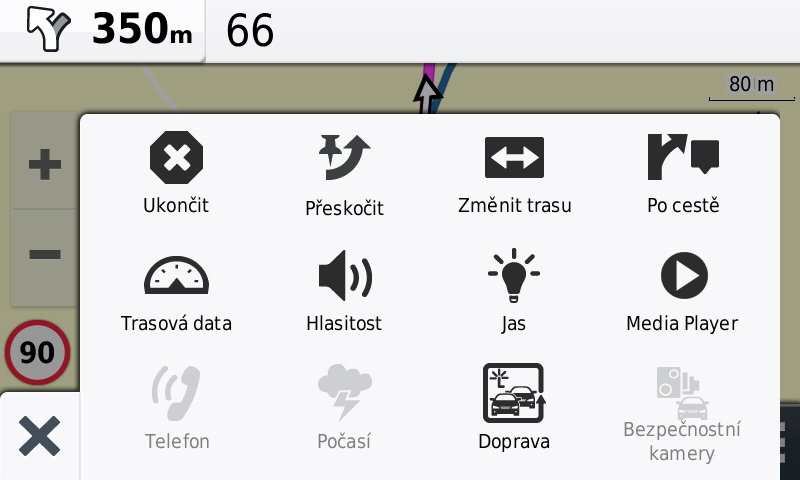Tap the 350 m next turn indicator
800x480 pixels.
pyautogui.click(x=102, y=30)
